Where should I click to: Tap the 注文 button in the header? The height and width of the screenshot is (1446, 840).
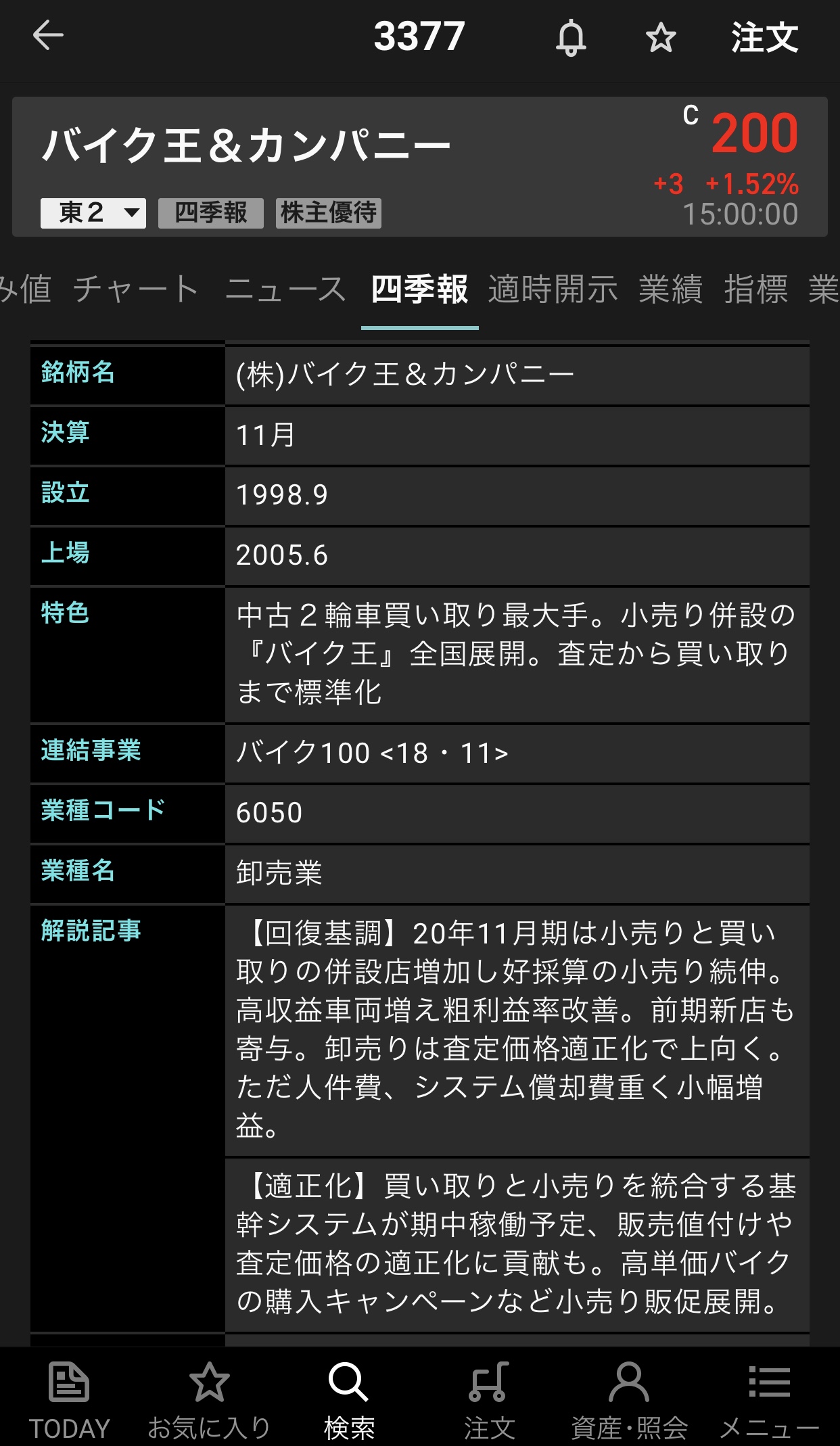point(764,37)
